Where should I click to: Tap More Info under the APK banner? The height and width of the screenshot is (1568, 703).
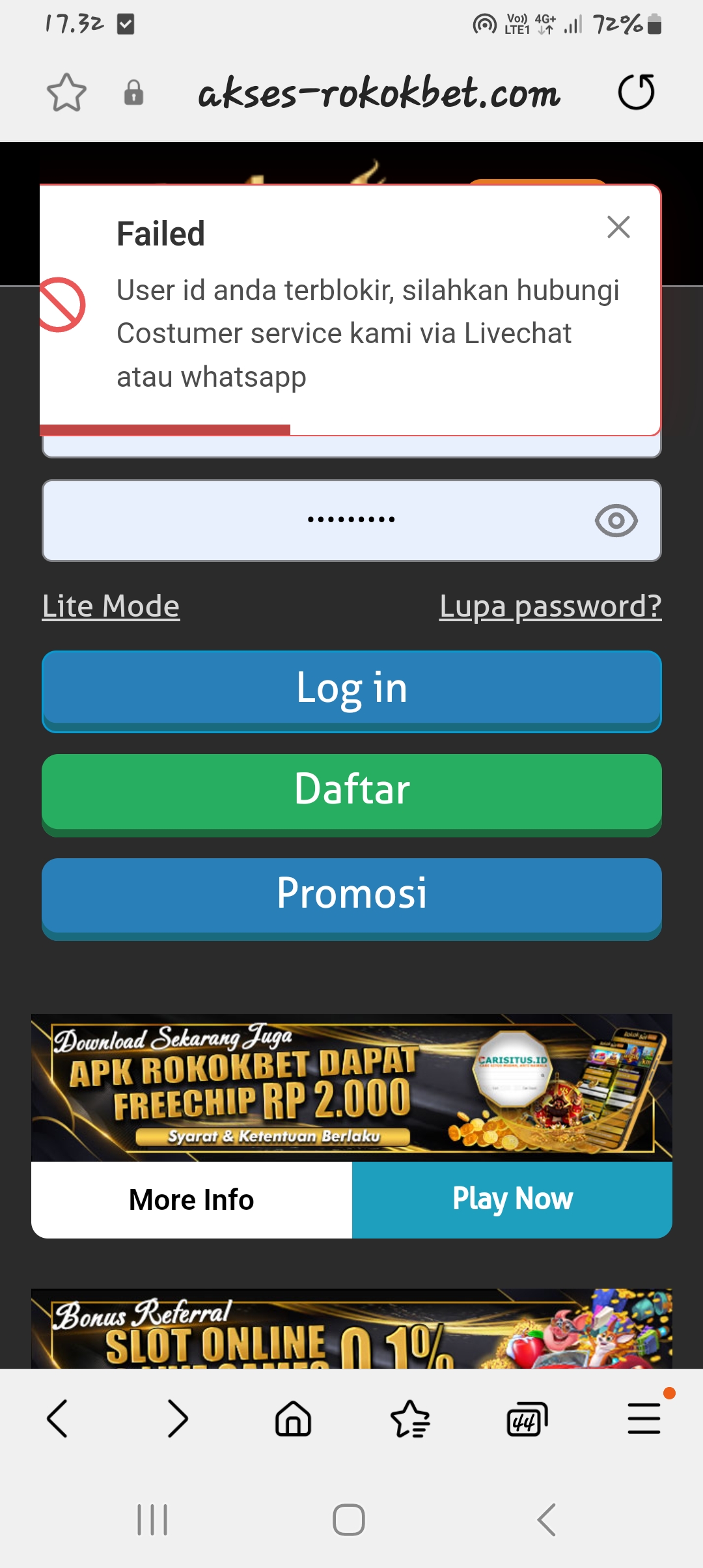(191, 1199)
